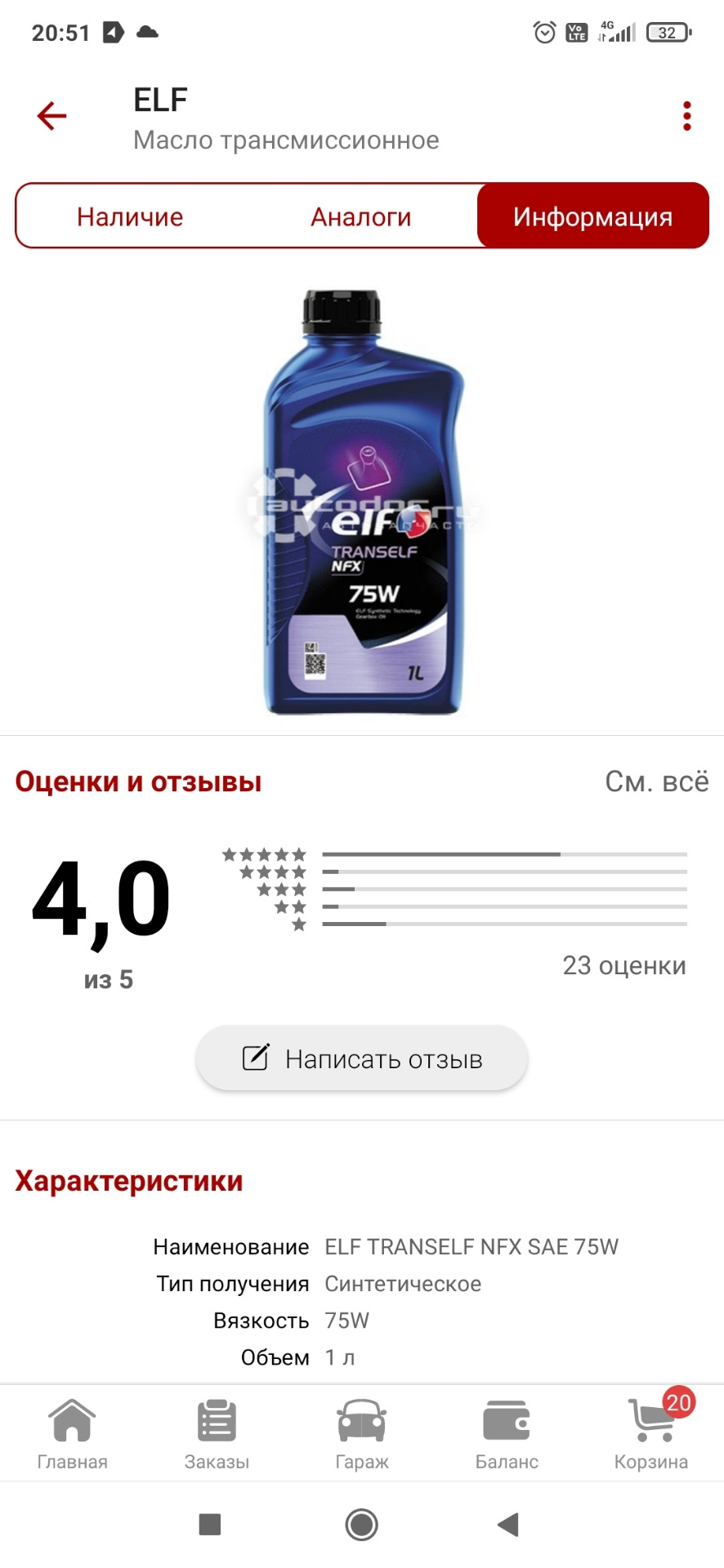This screenshot has height=1568, width=724.
Task: Check the Баланс tab
Action: 507,1434
